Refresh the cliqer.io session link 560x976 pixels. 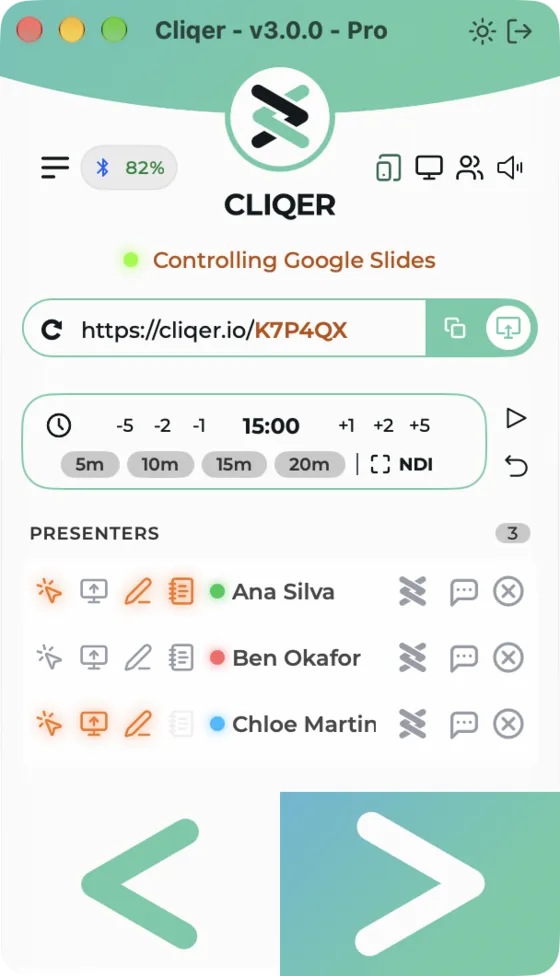[52, 329]
